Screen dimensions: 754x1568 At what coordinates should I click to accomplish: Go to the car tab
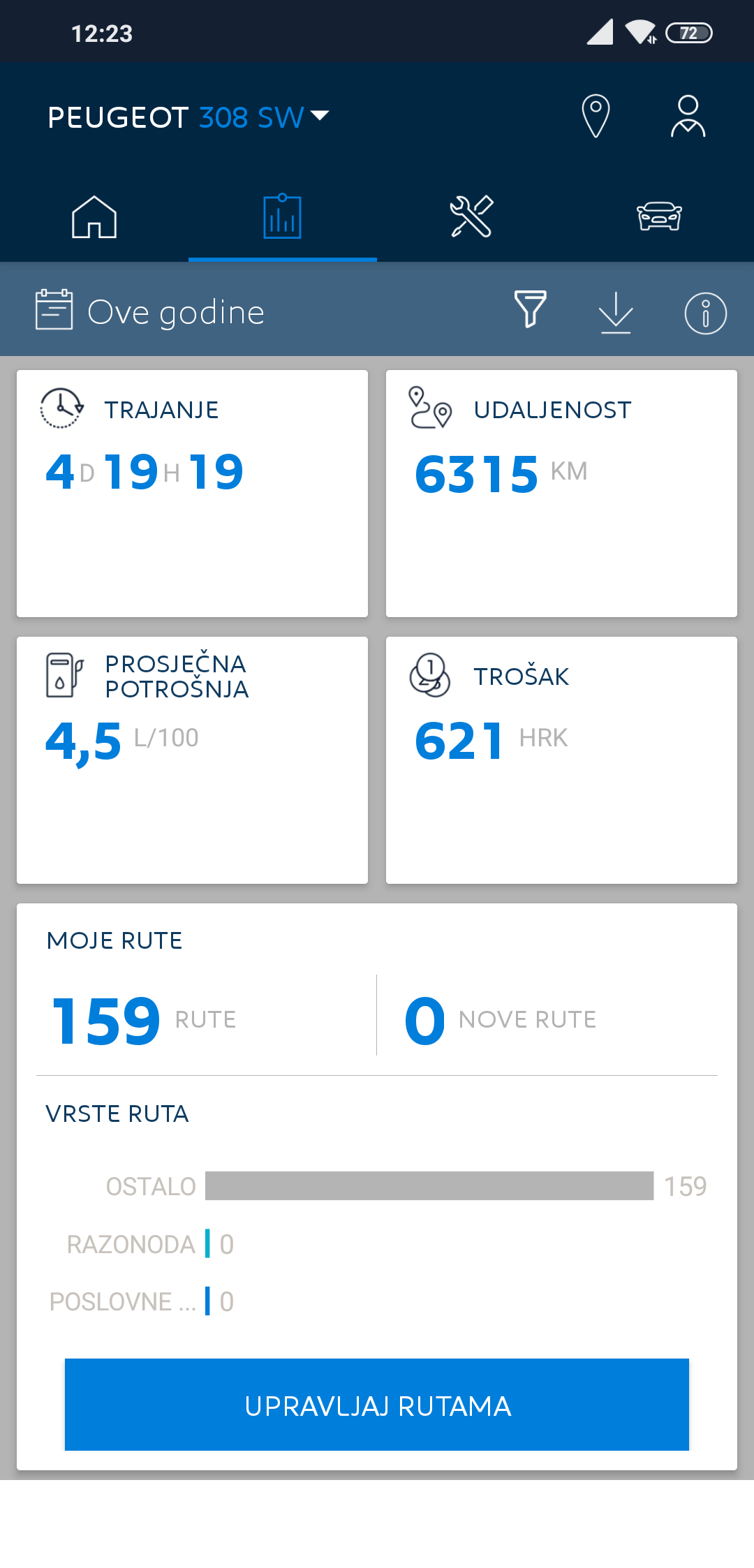coord(660,216)
